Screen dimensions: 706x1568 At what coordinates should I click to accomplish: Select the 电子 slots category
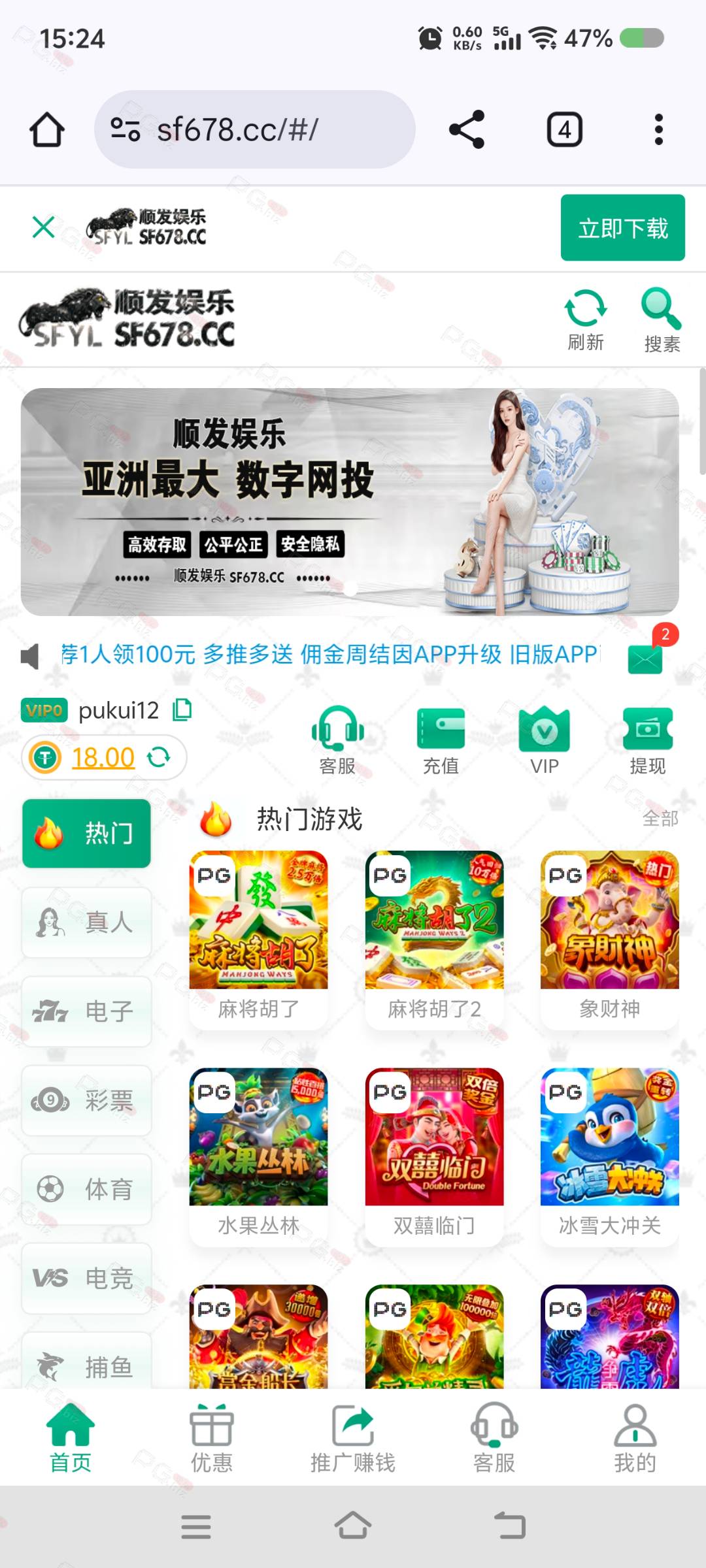coord(86,1011)
